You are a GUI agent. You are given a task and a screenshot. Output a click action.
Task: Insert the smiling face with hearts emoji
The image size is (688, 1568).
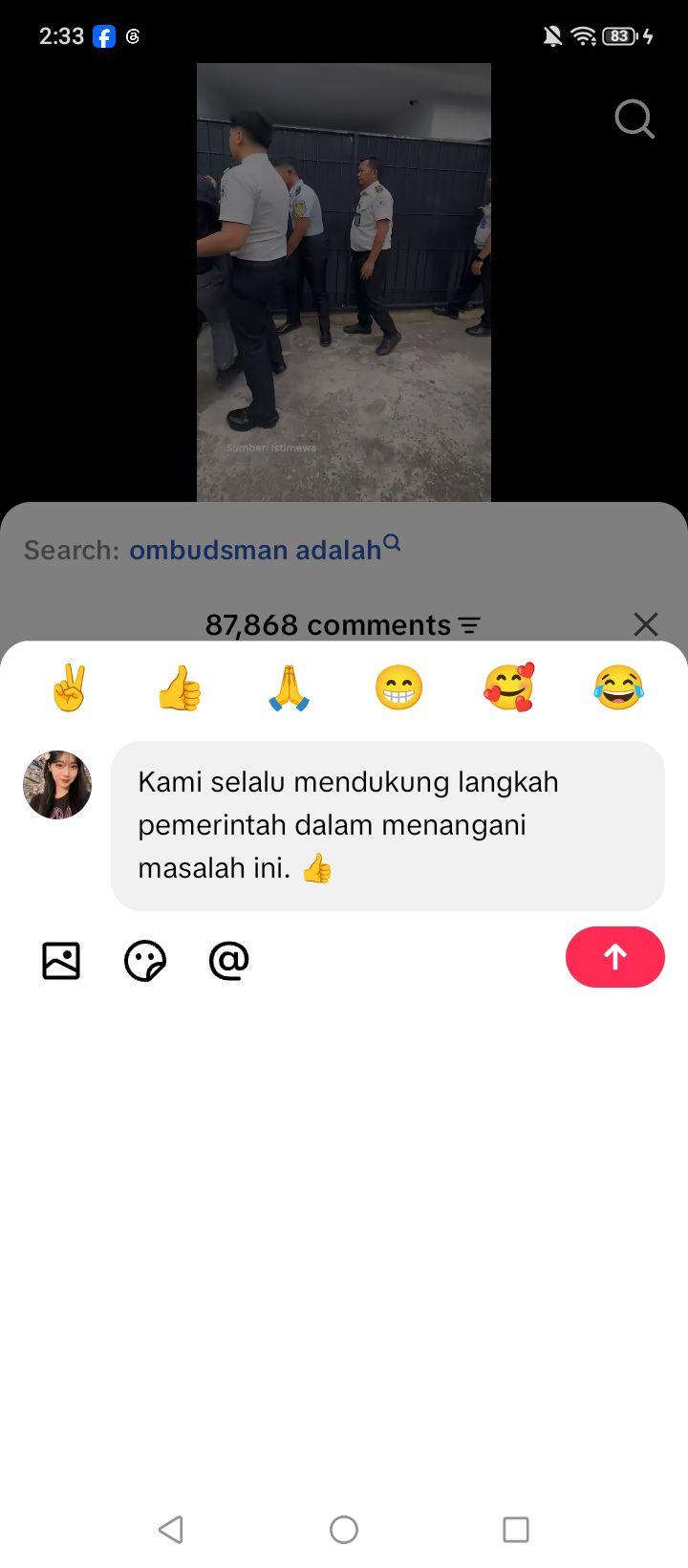point(508,687)
